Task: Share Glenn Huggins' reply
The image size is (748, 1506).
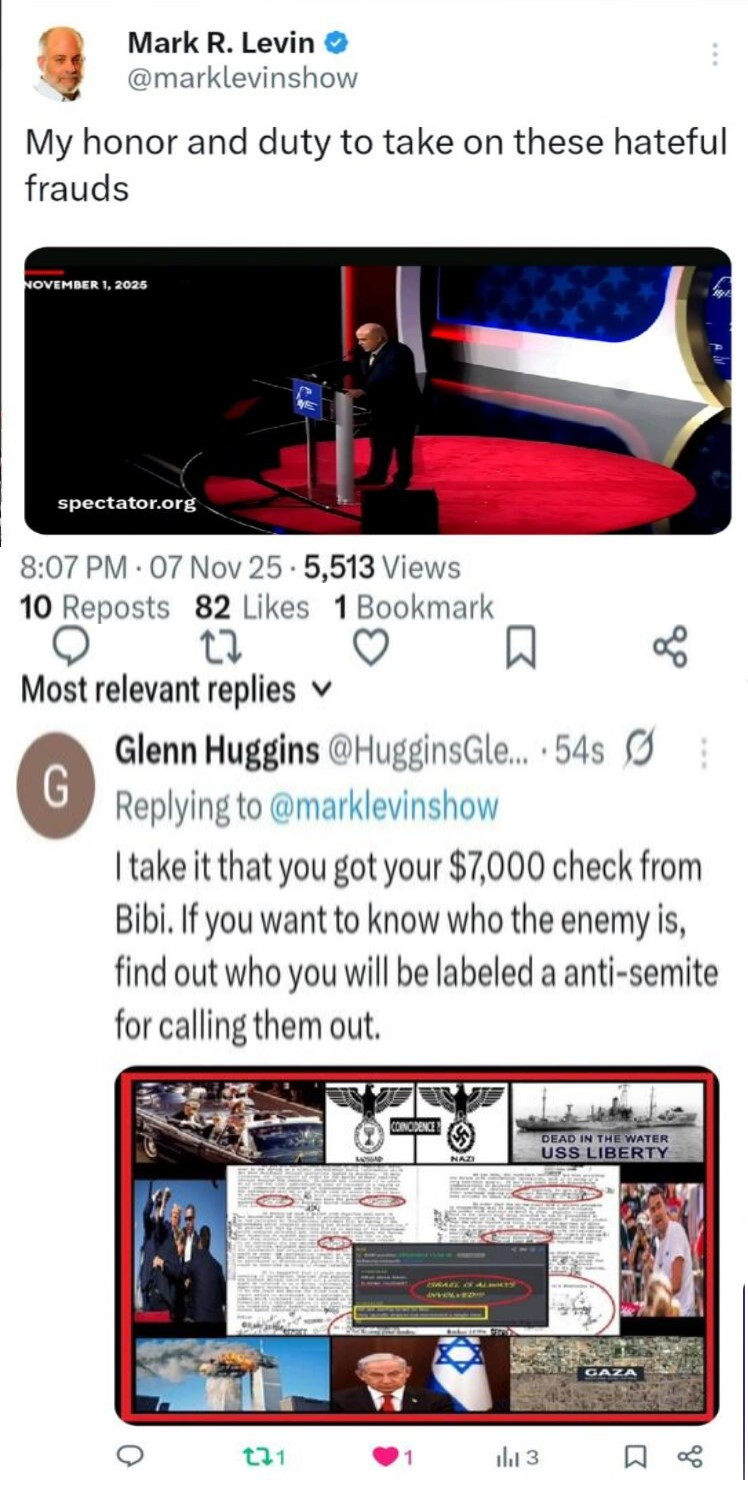Action: point(689,1457)
